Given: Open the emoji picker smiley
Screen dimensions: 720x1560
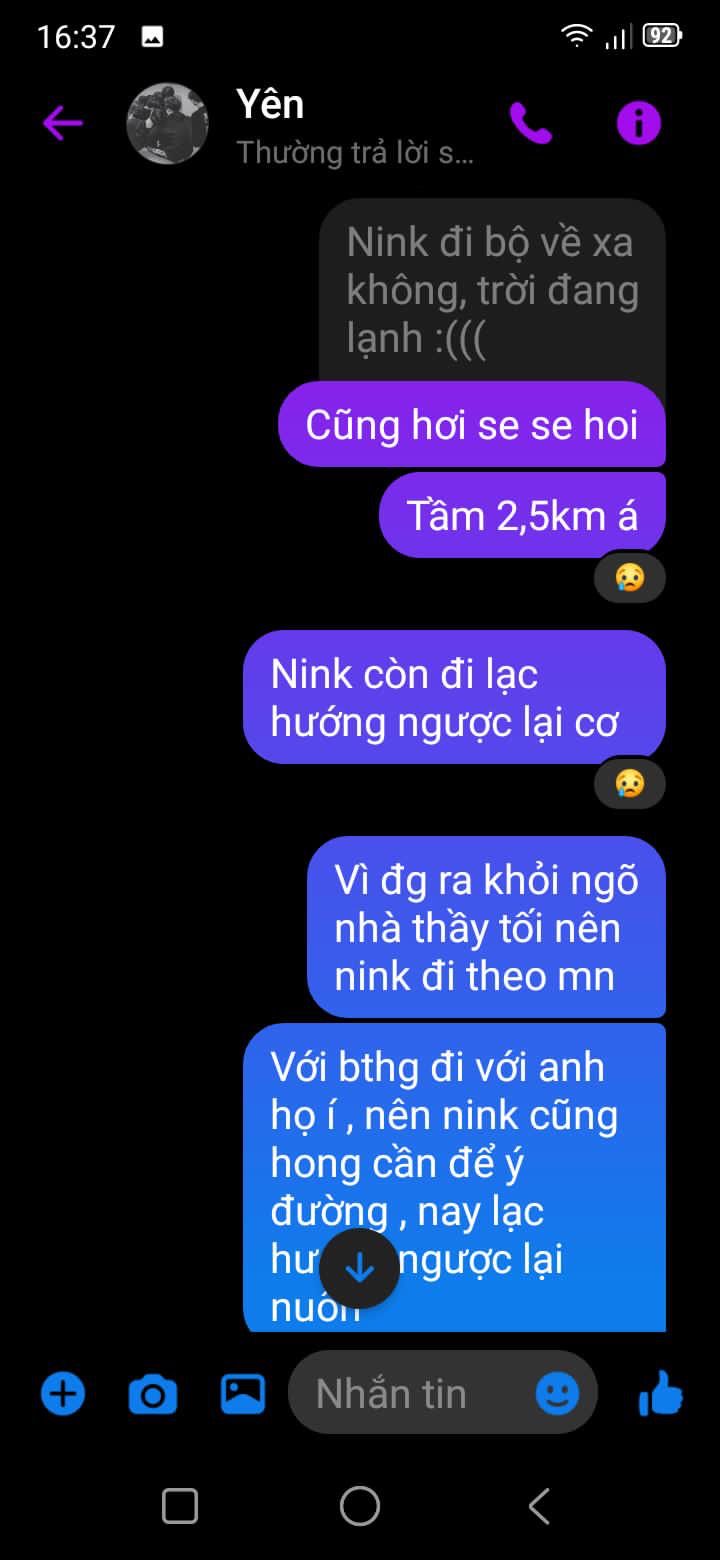Looking at the screenshot, I should point(557,1393).
